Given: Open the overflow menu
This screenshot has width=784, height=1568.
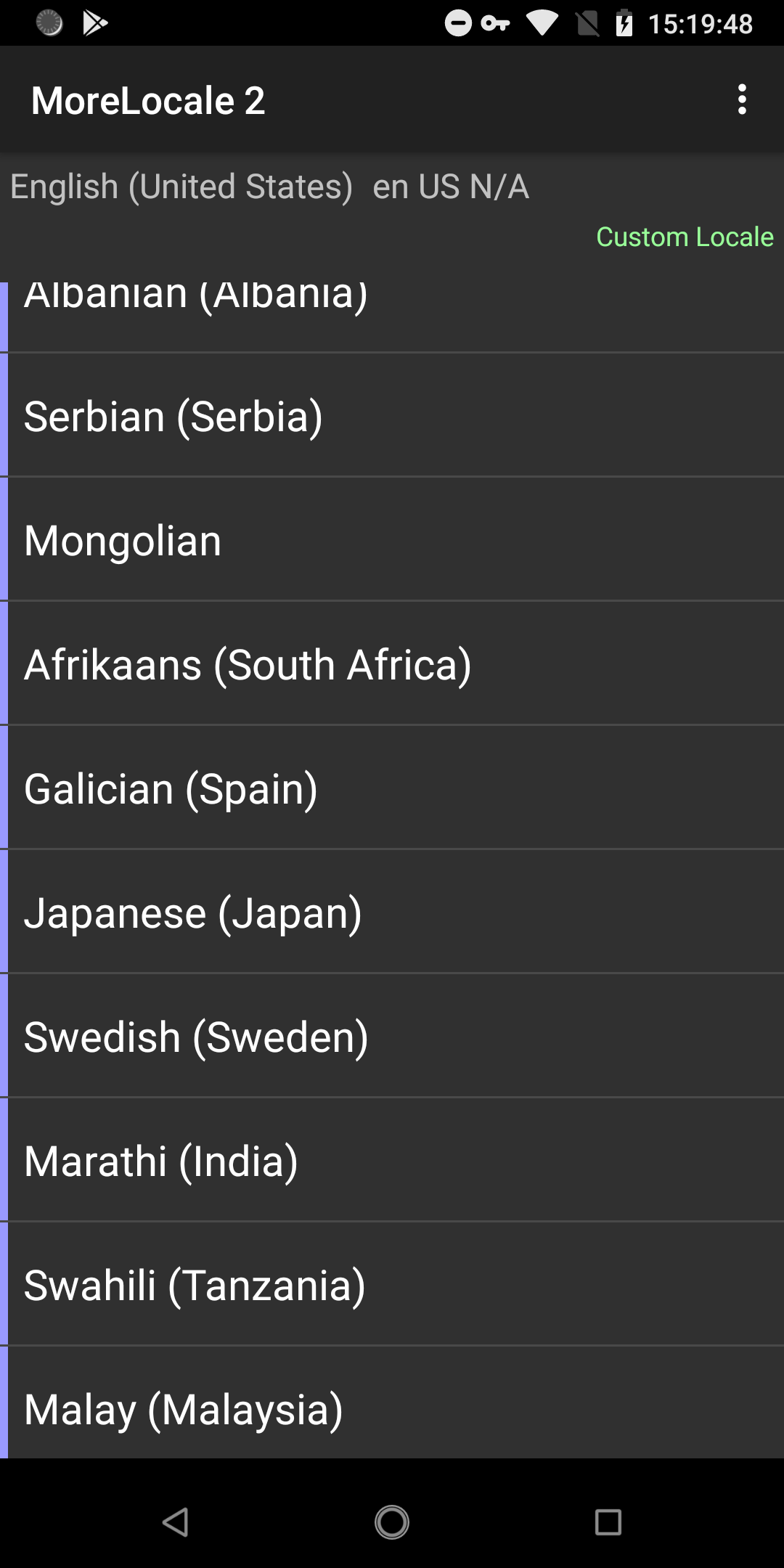Looking at the screenshot, I should pos(742,99).
